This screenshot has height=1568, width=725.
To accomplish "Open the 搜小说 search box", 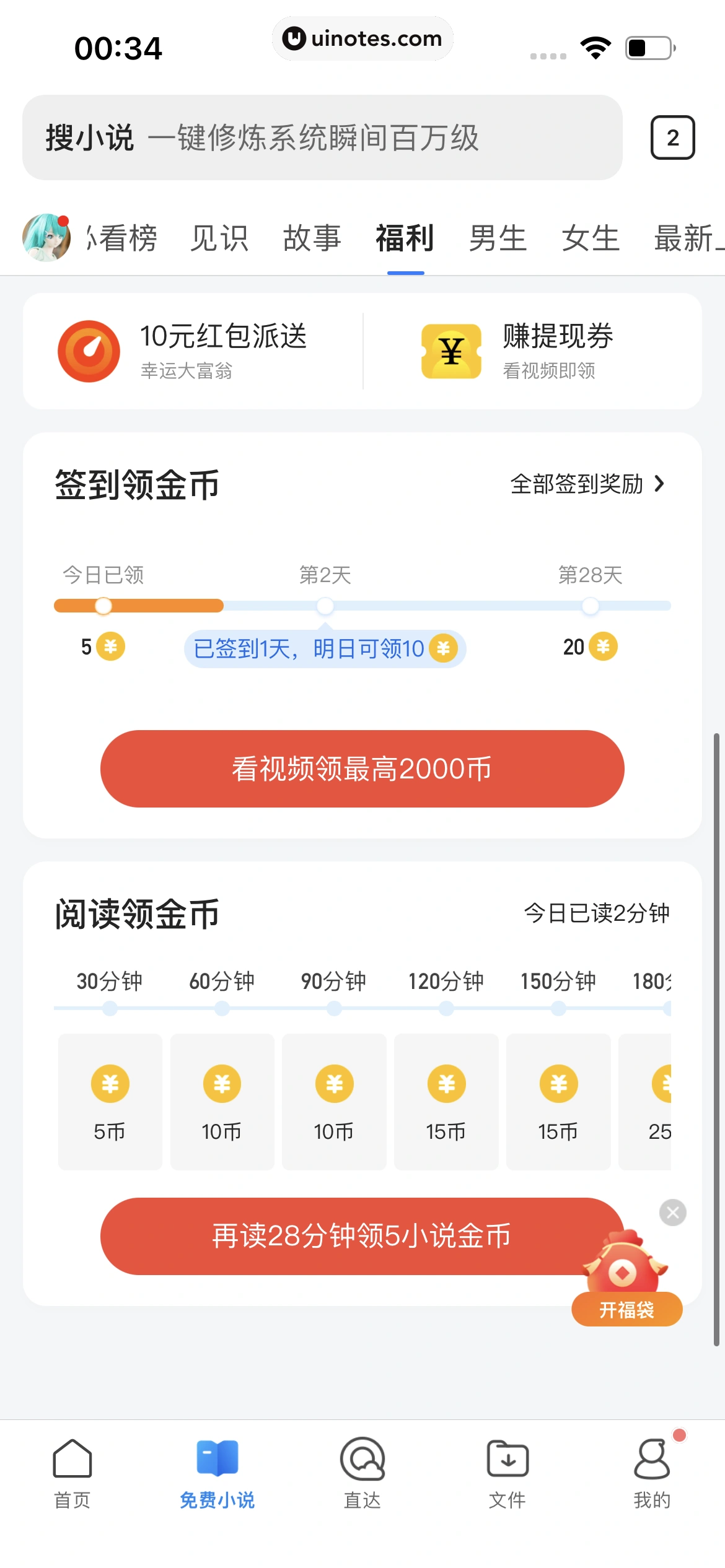I will (x=322, y=137).
